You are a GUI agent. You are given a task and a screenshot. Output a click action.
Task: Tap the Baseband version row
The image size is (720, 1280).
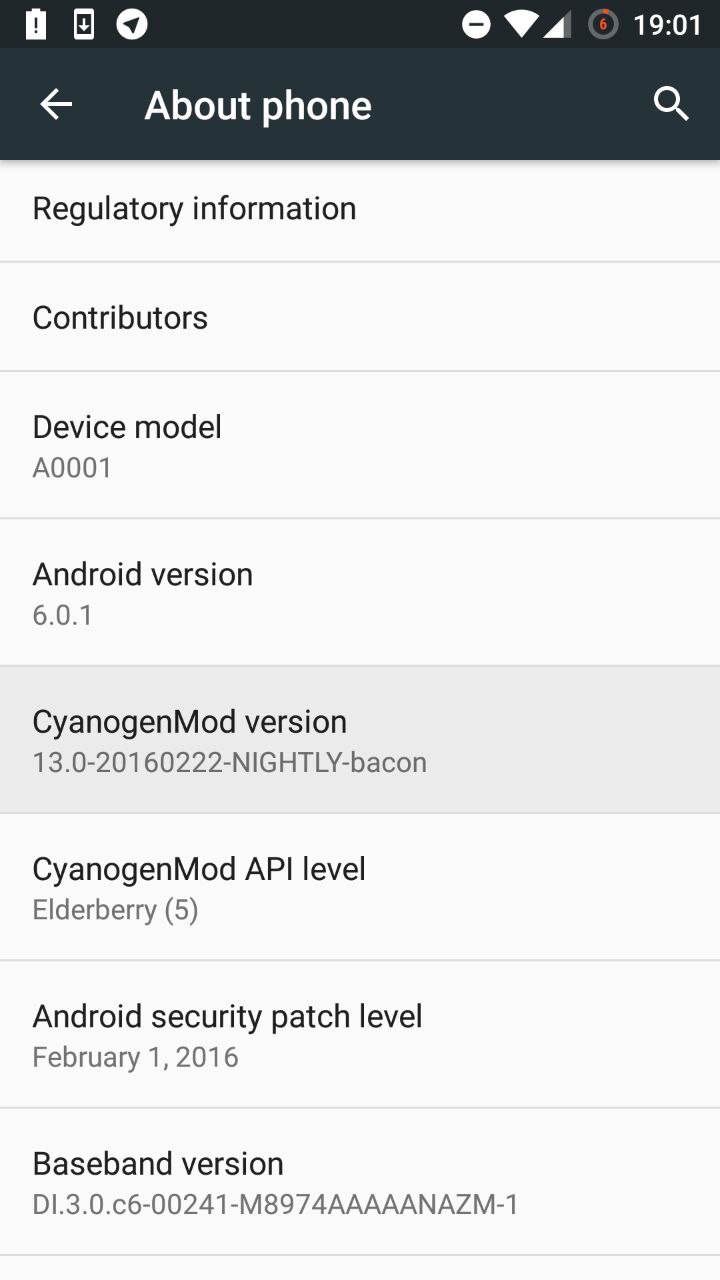[x=360, y=1181]
